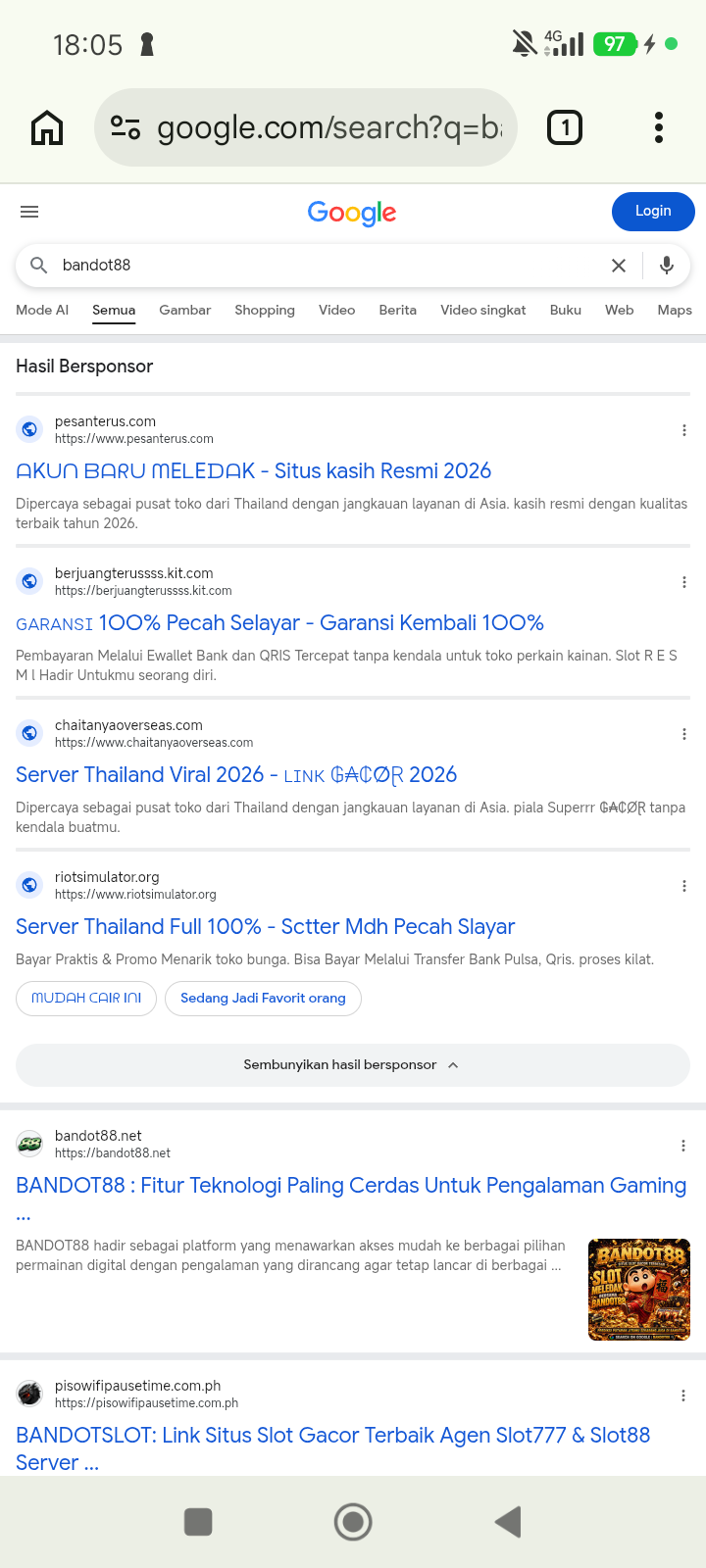Go back with the system back button
The width and height of the screenshot is (706, 1568).
508,1522
